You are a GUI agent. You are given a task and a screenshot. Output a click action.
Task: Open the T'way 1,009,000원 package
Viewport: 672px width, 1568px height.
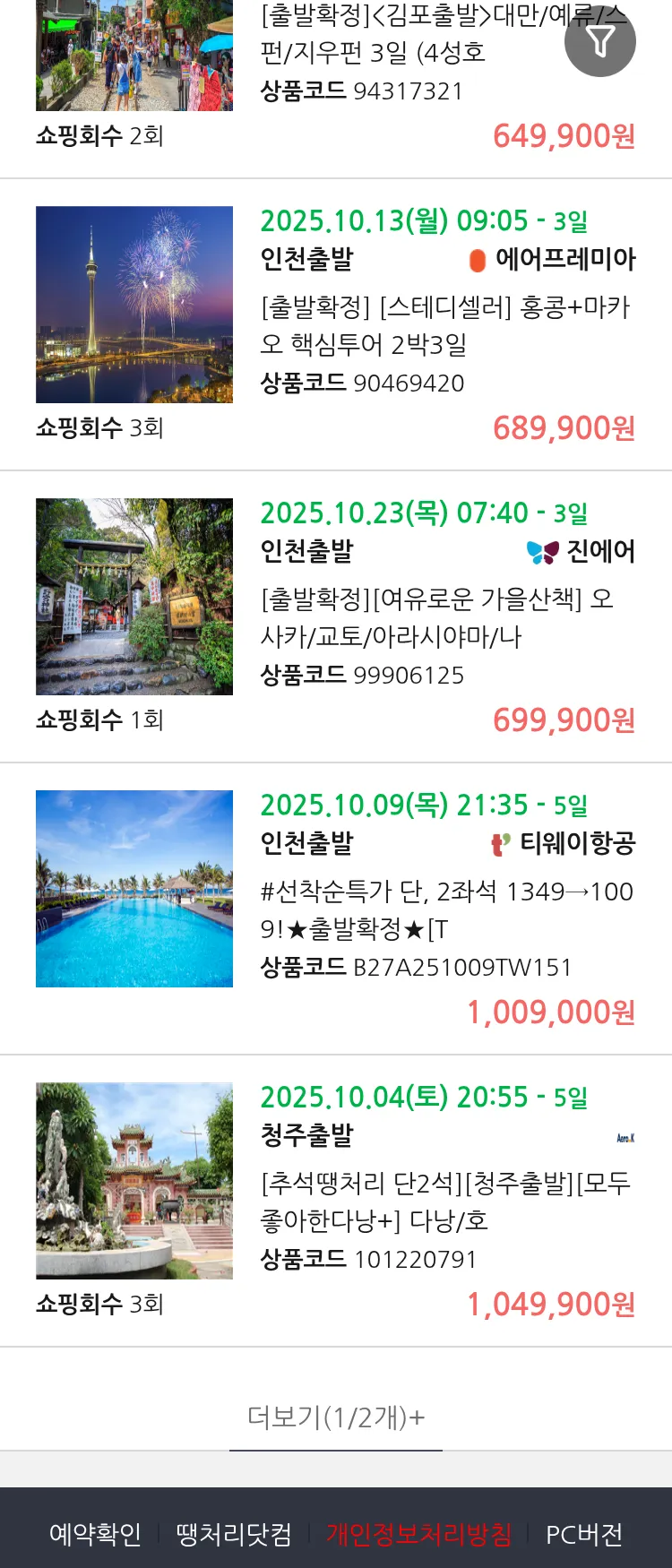(445, 909)
